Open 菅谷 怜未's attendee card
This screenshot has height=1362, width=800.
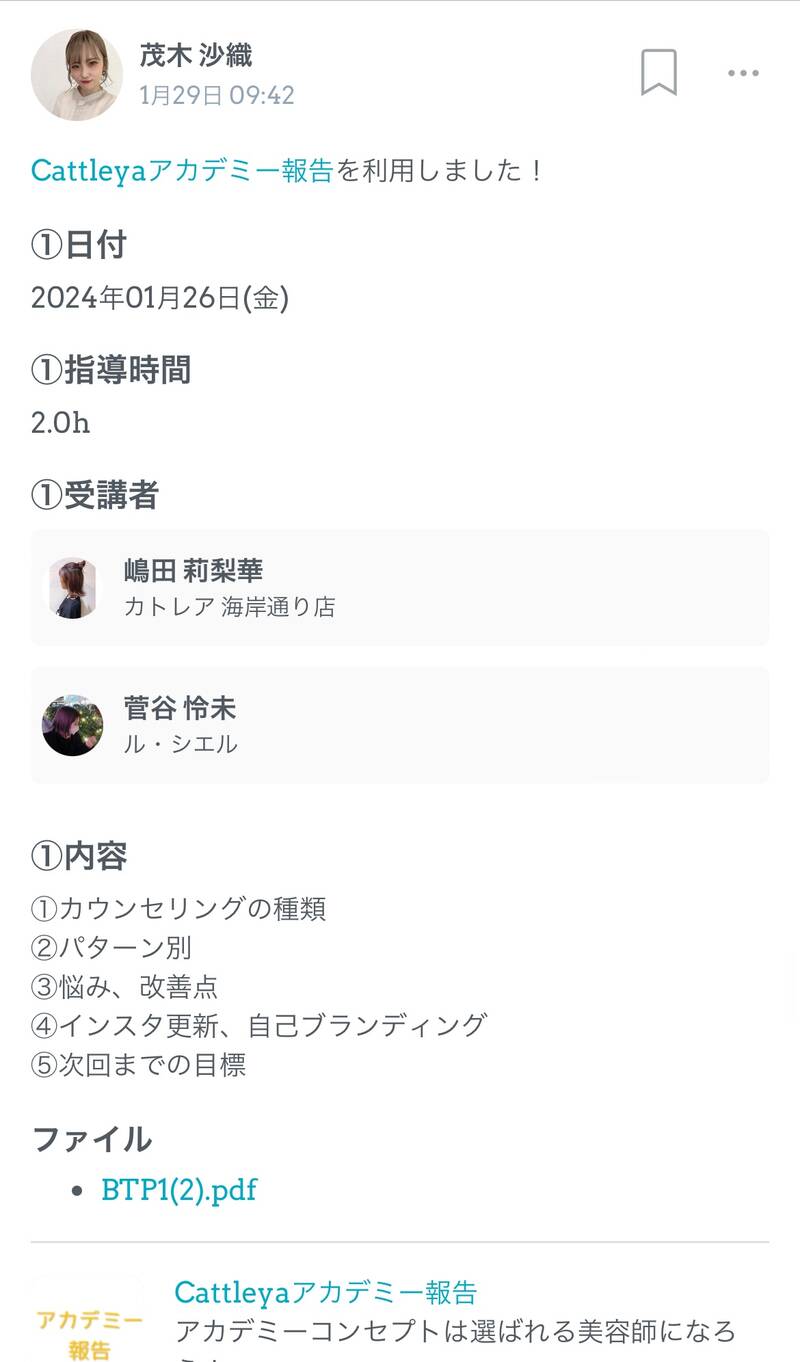coord(400,725)
